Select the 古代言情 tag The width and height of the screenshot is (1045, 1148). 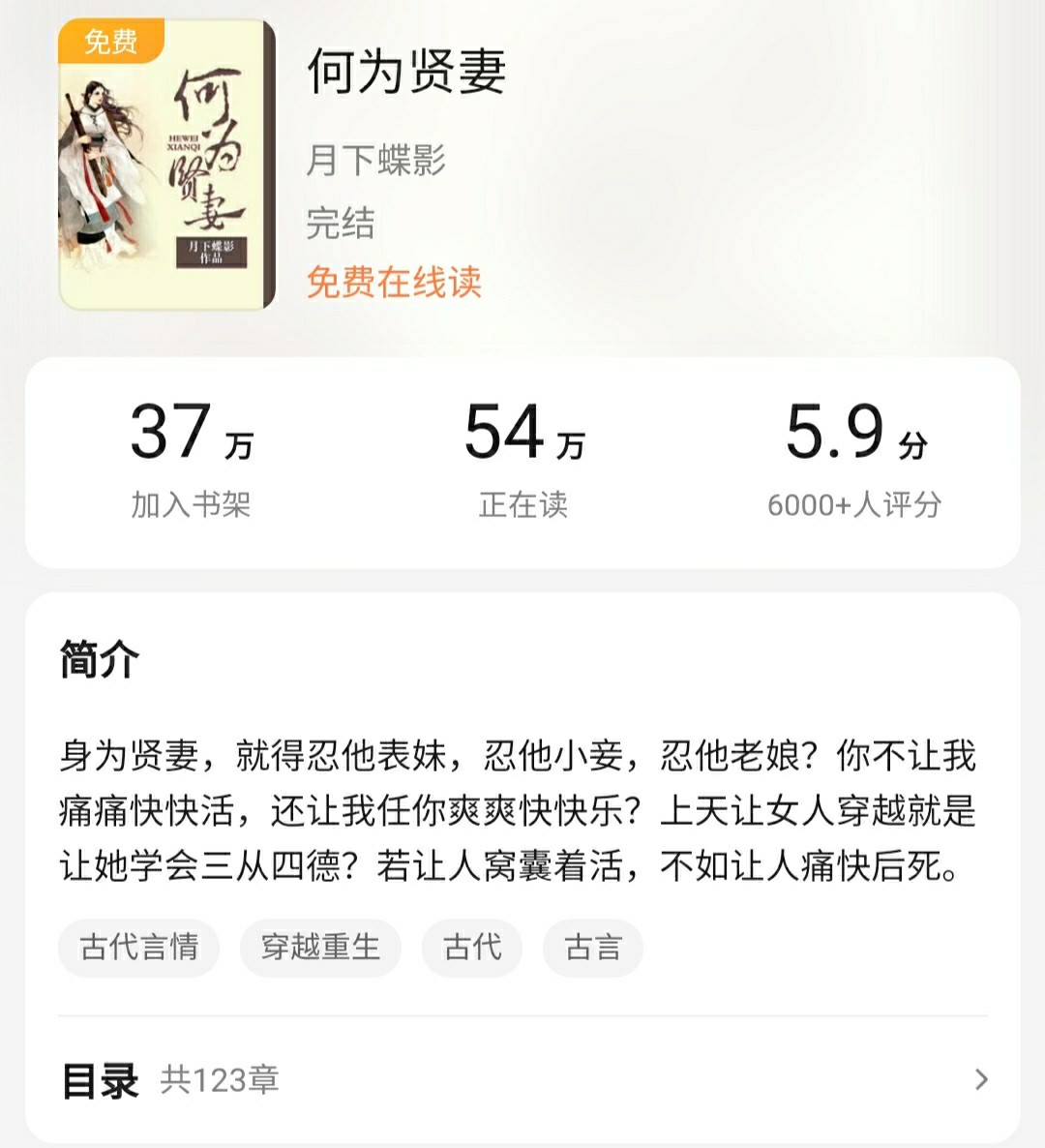tap(137, 948)
